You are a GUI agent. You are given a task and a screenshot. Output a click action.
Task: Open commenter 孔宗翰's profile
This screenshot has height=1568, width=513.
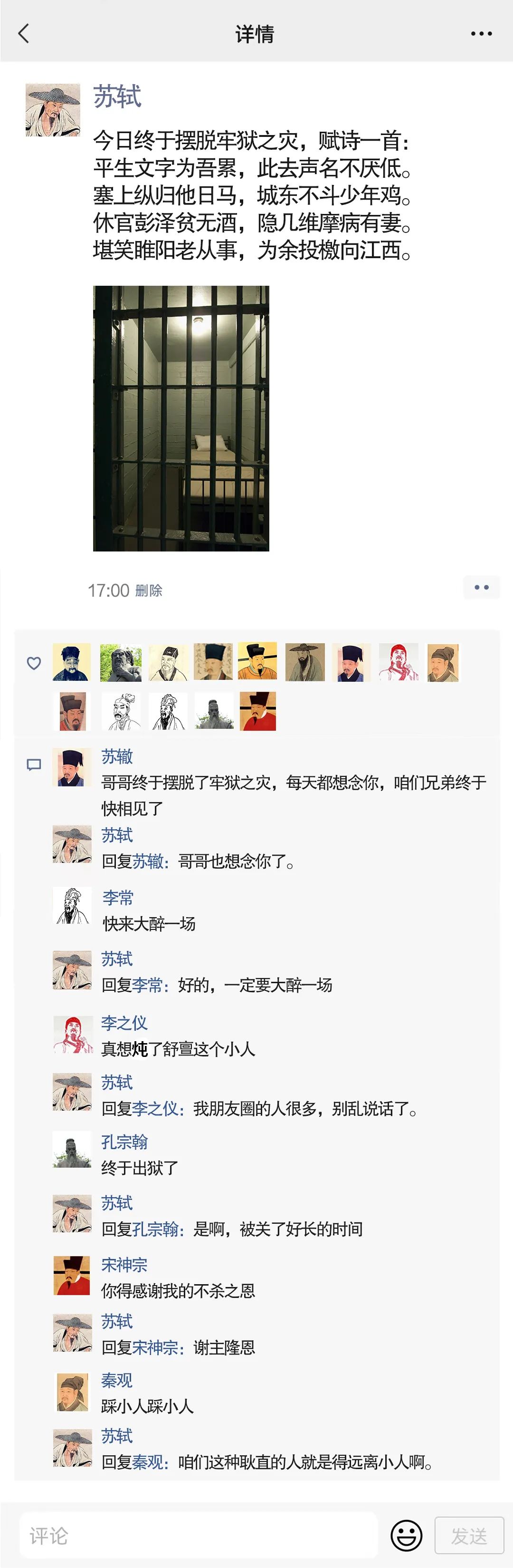click(124, 1142)
